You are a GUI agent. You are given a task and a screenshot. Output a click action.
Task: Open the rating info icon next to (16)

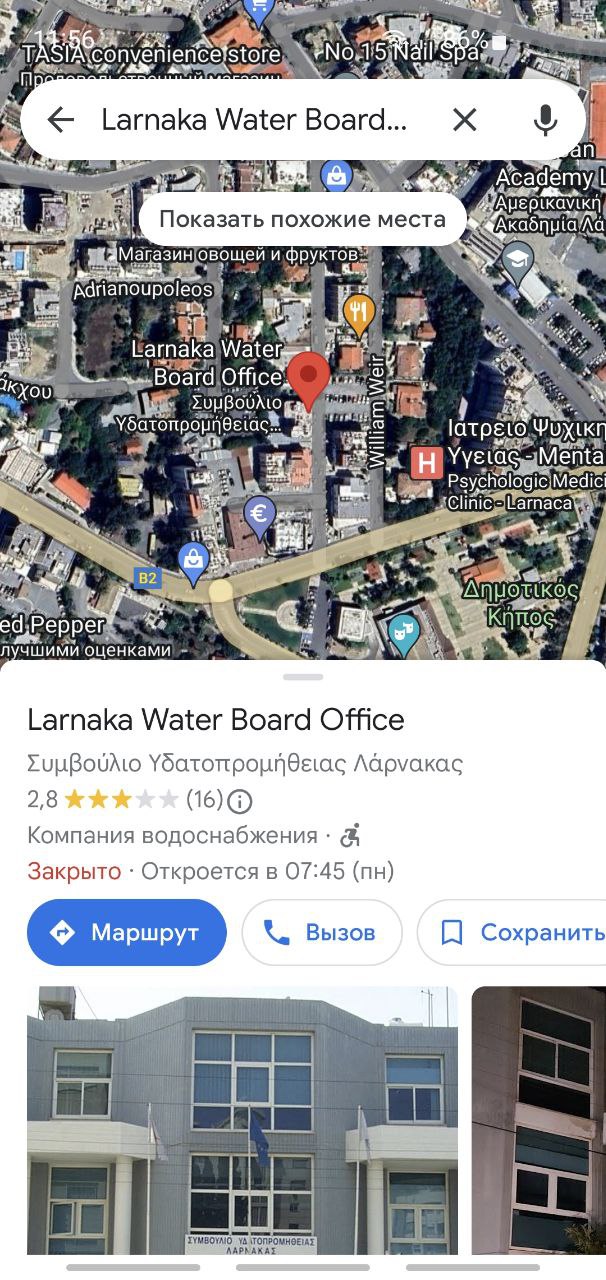[240, 800]
